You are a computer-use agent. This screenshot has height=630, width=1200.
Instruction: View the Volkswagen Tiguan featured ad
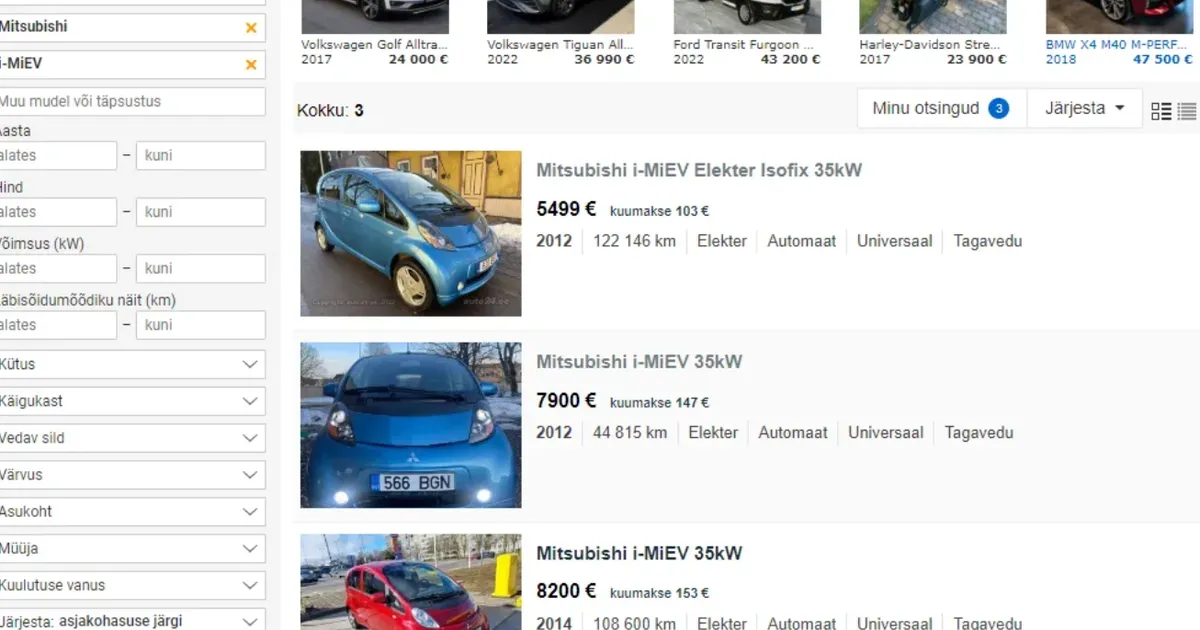[560, 45]
